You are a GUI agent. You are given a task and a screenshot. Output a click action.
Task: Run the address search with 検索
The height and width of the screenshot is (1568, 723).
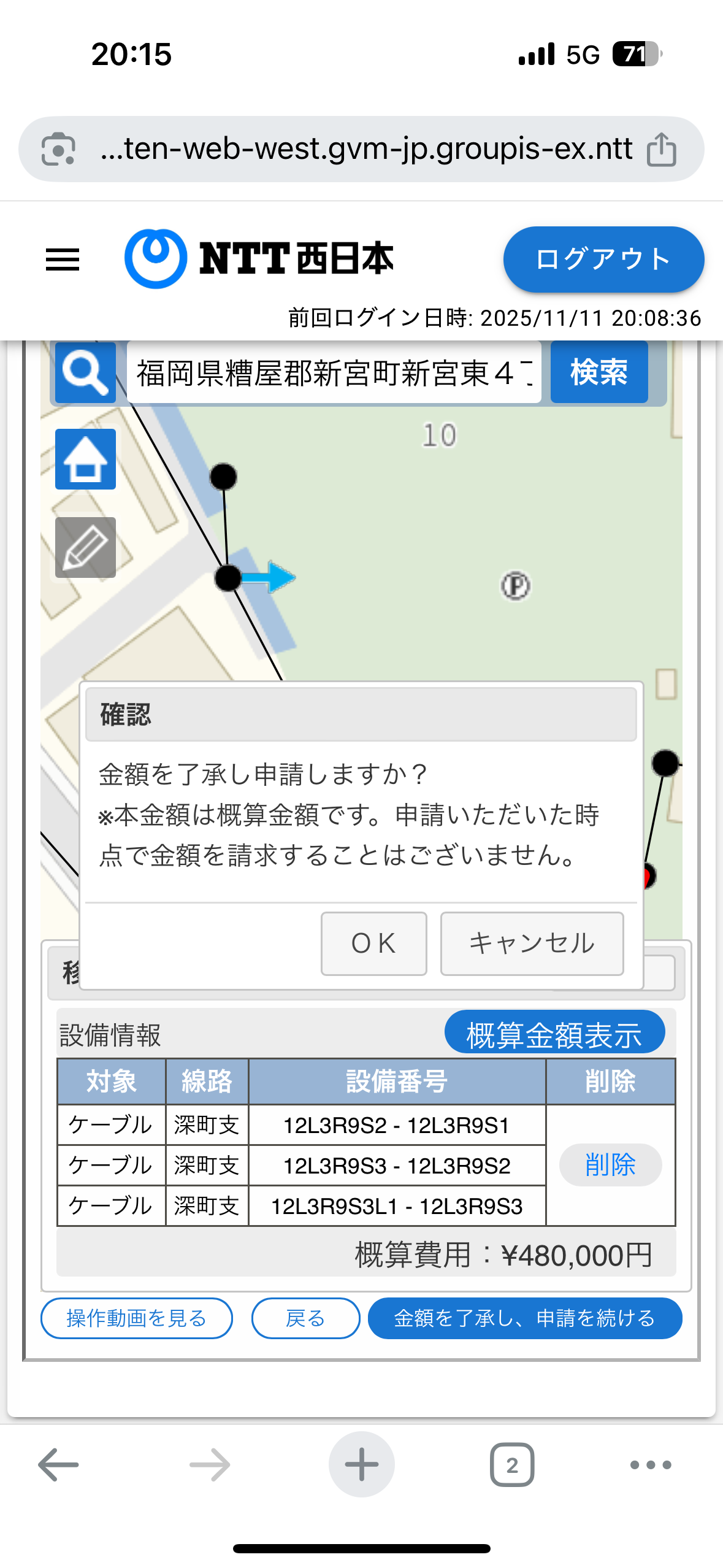[599, 372]
